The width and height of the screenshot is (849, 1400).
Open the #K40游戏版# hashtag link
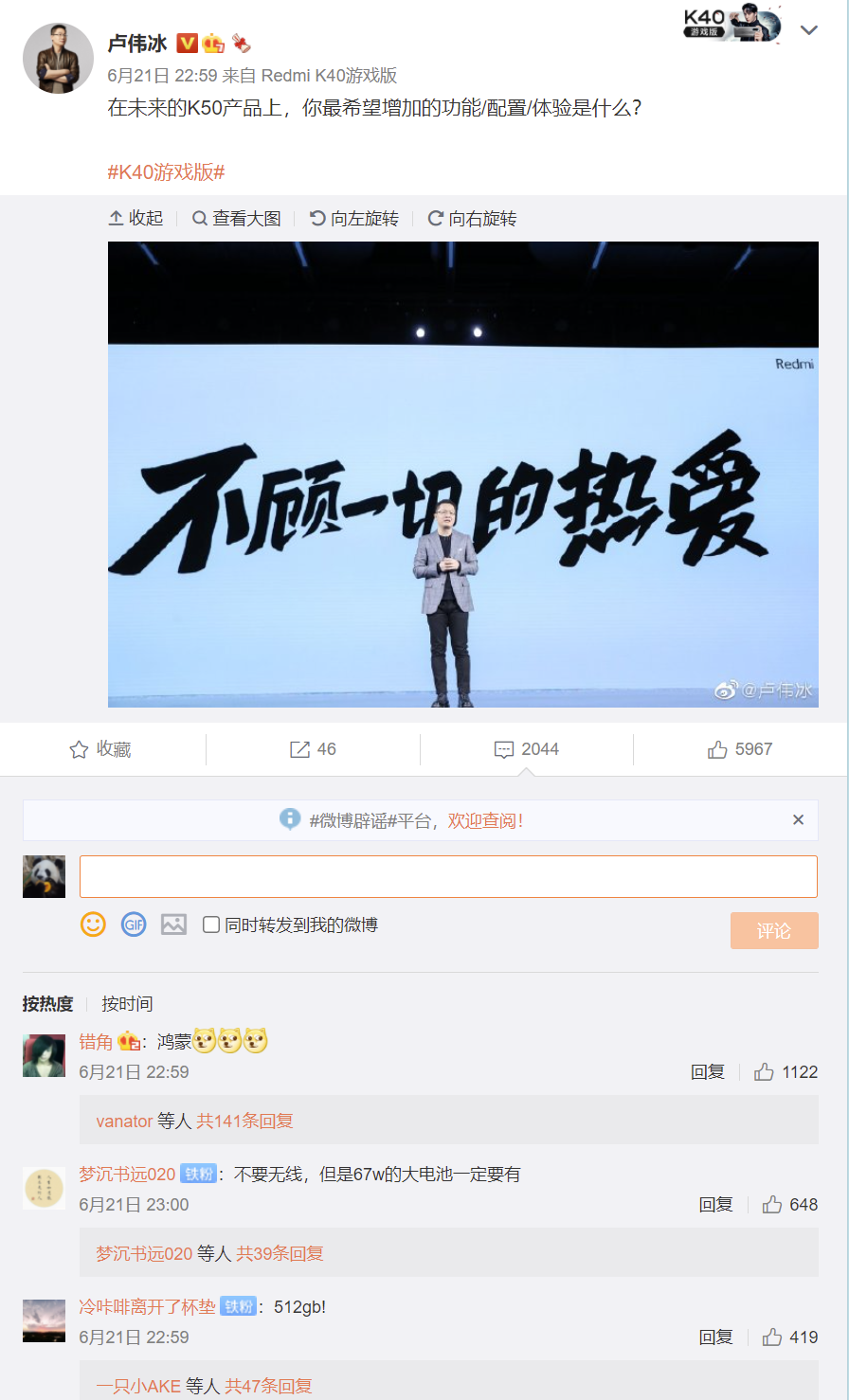point(166,172)
